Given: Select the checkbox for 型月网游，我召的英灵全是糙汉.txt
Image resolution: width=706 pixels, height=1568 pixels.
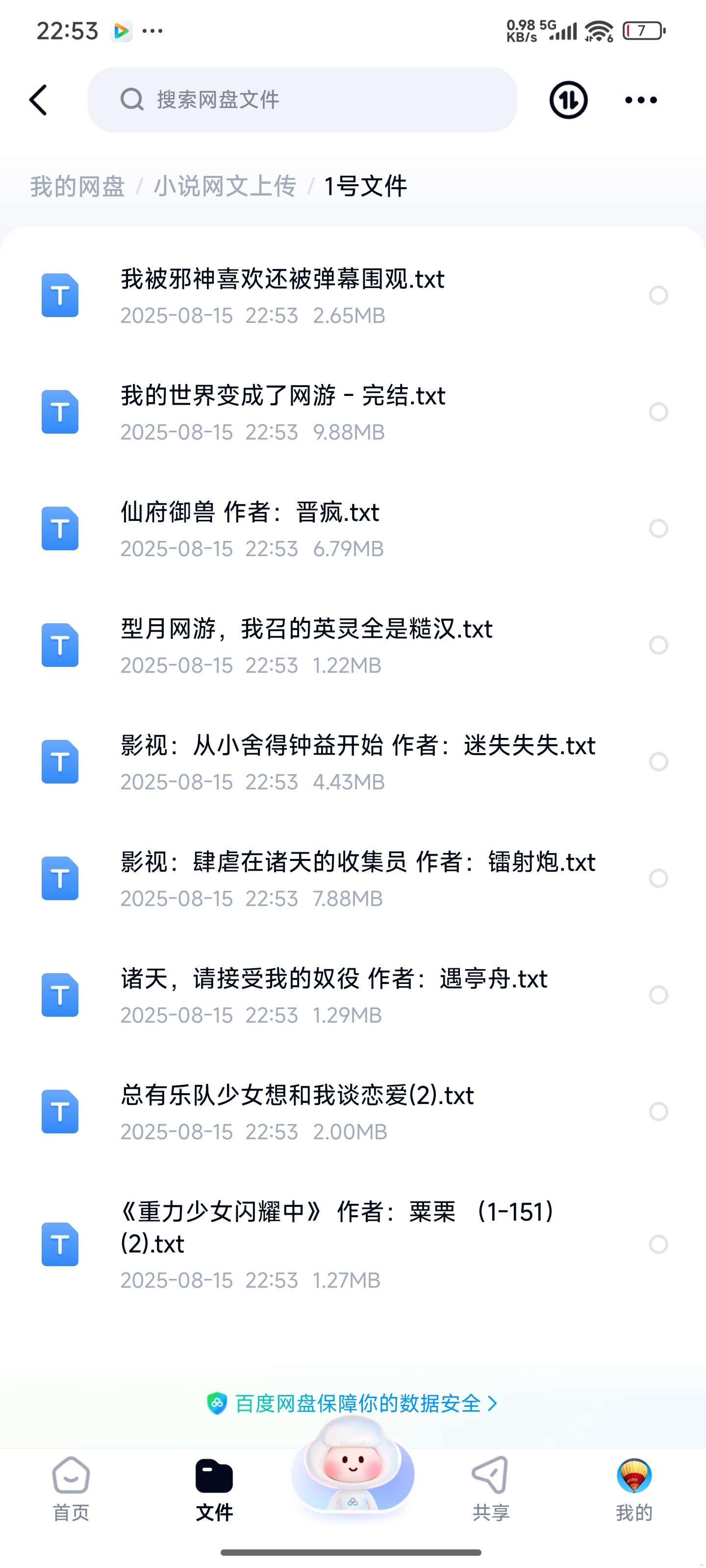Looking at the screenshot, I should pyautogui.click(x=658, y=645).
